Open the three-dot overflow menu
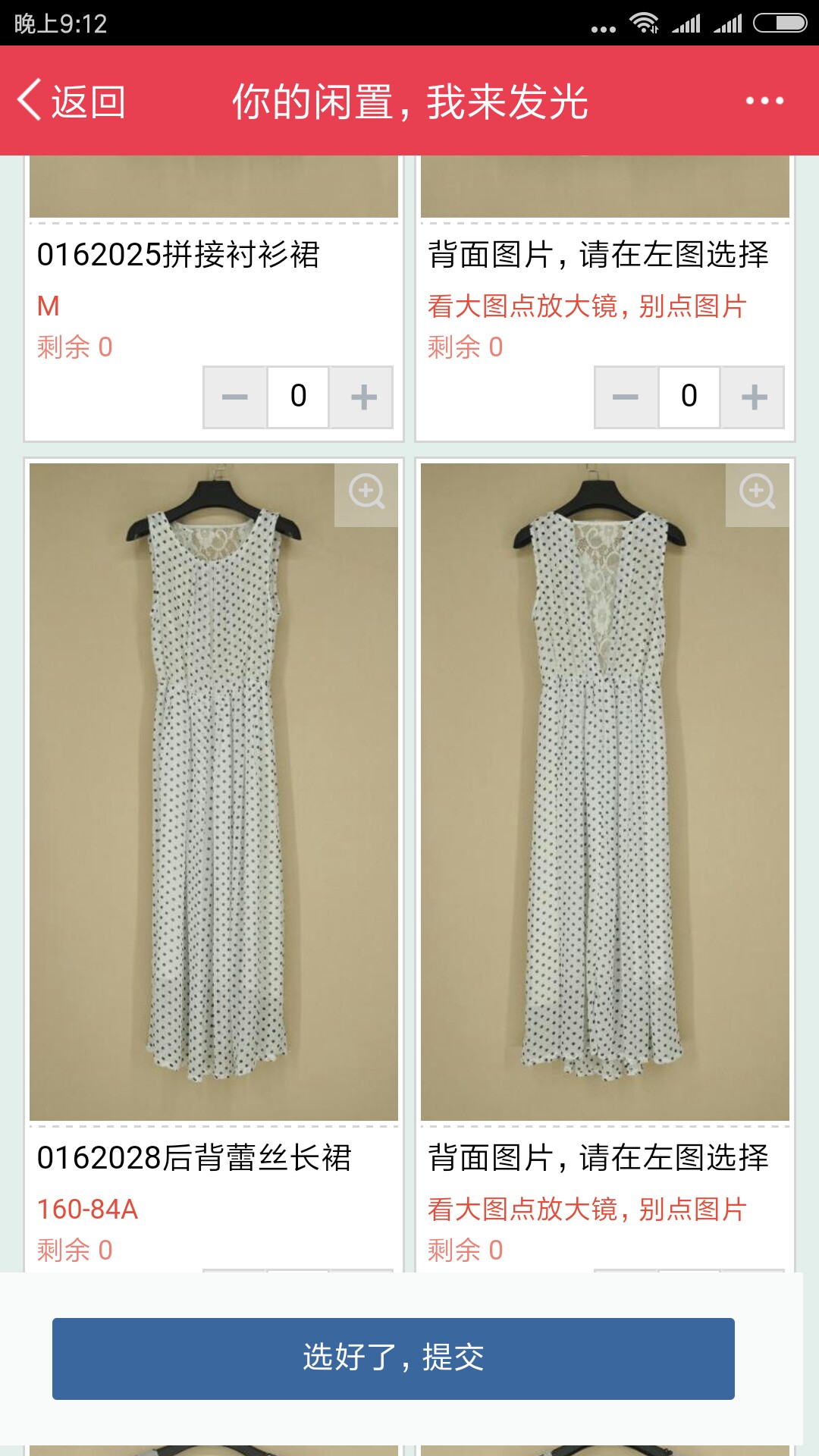 coord(764,101)
